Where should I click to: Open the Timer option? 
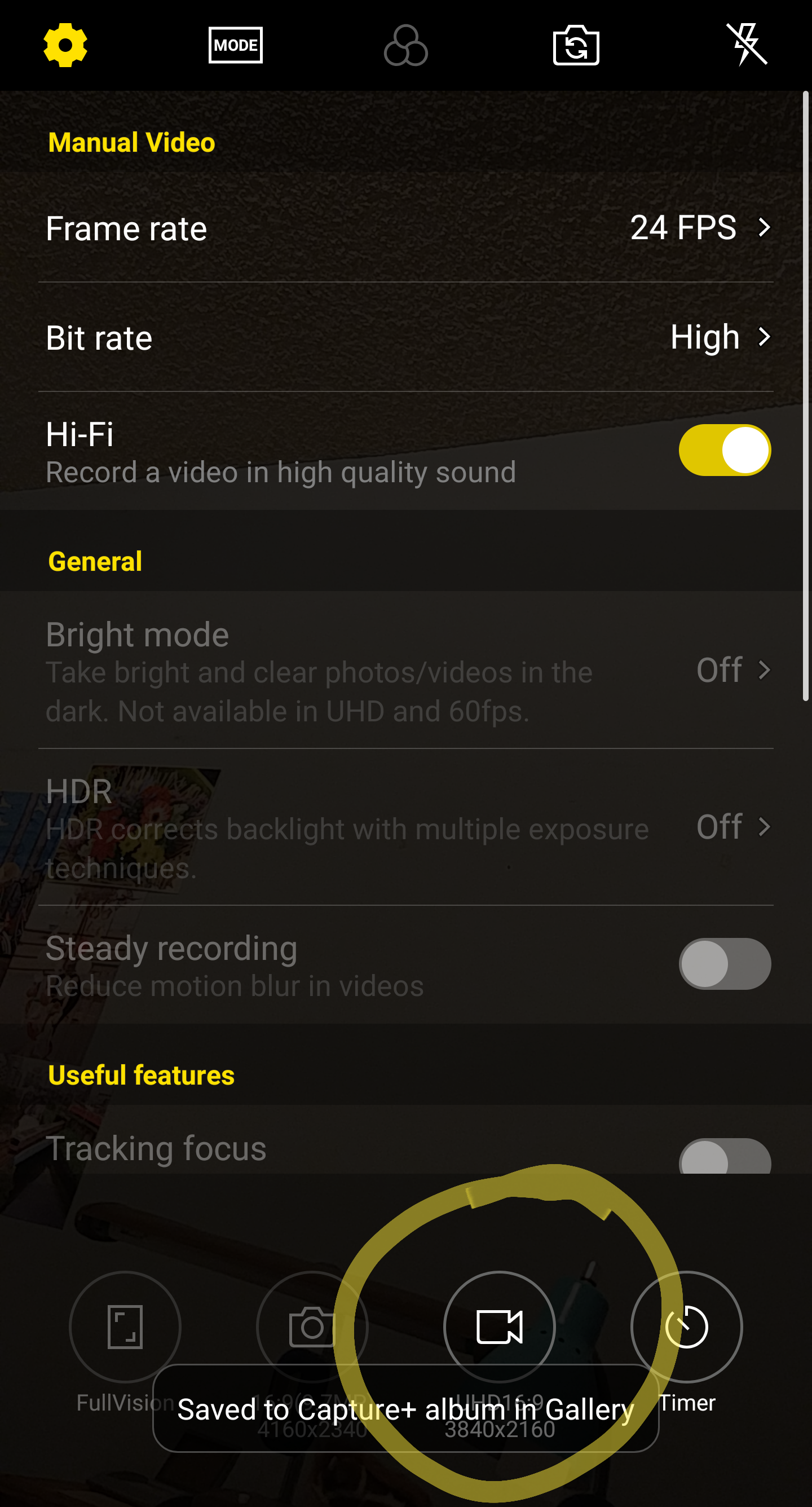(686, 1326)
